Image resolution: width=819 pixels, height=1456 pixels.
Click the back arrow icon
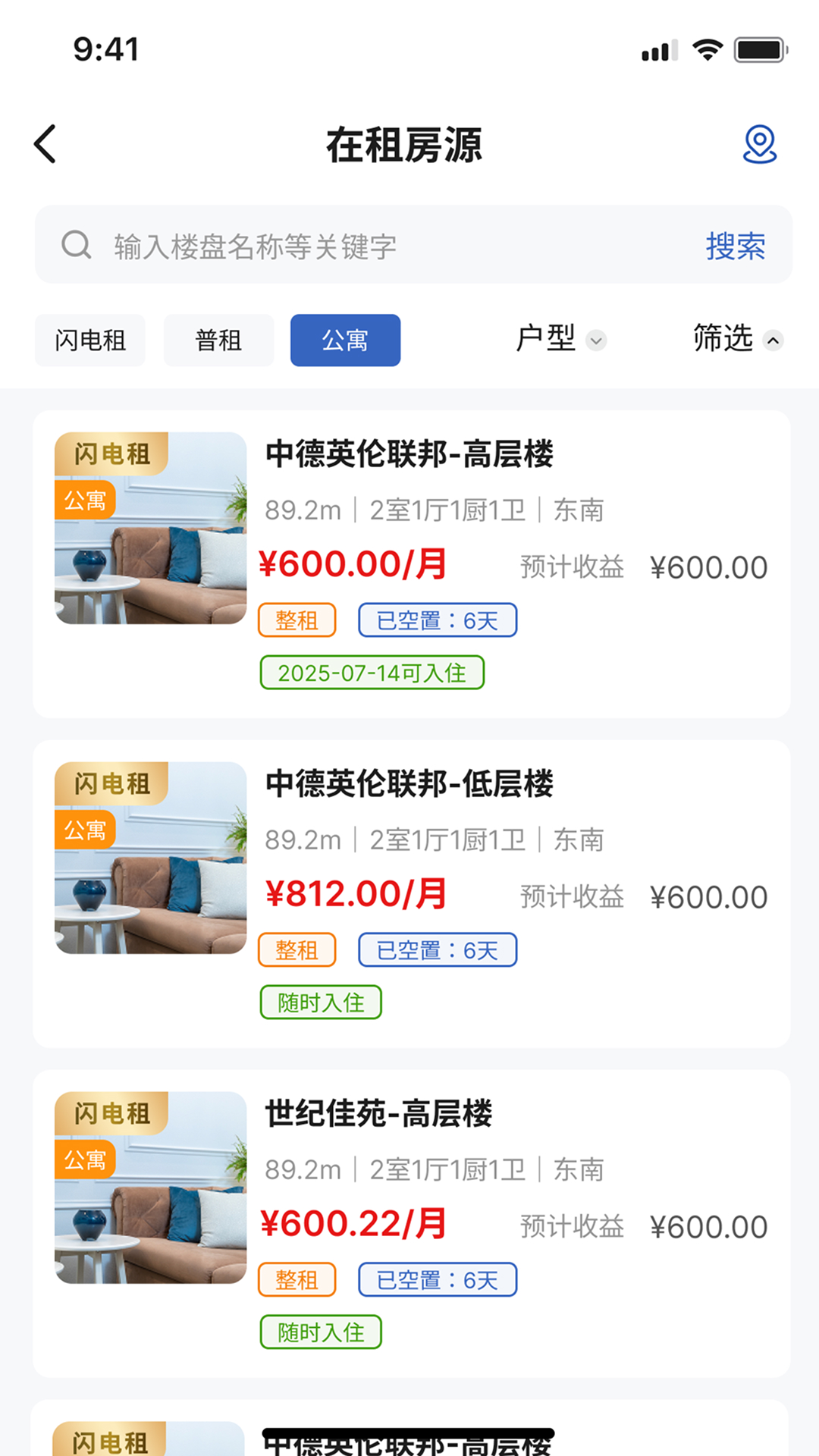point(44,144)
